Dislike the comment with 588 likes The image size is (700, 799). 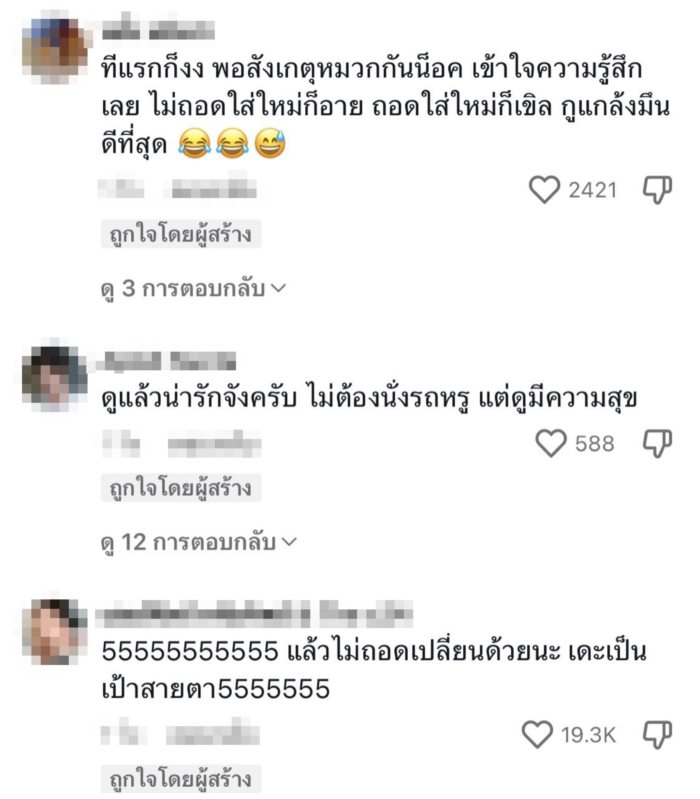click(656, 443)
